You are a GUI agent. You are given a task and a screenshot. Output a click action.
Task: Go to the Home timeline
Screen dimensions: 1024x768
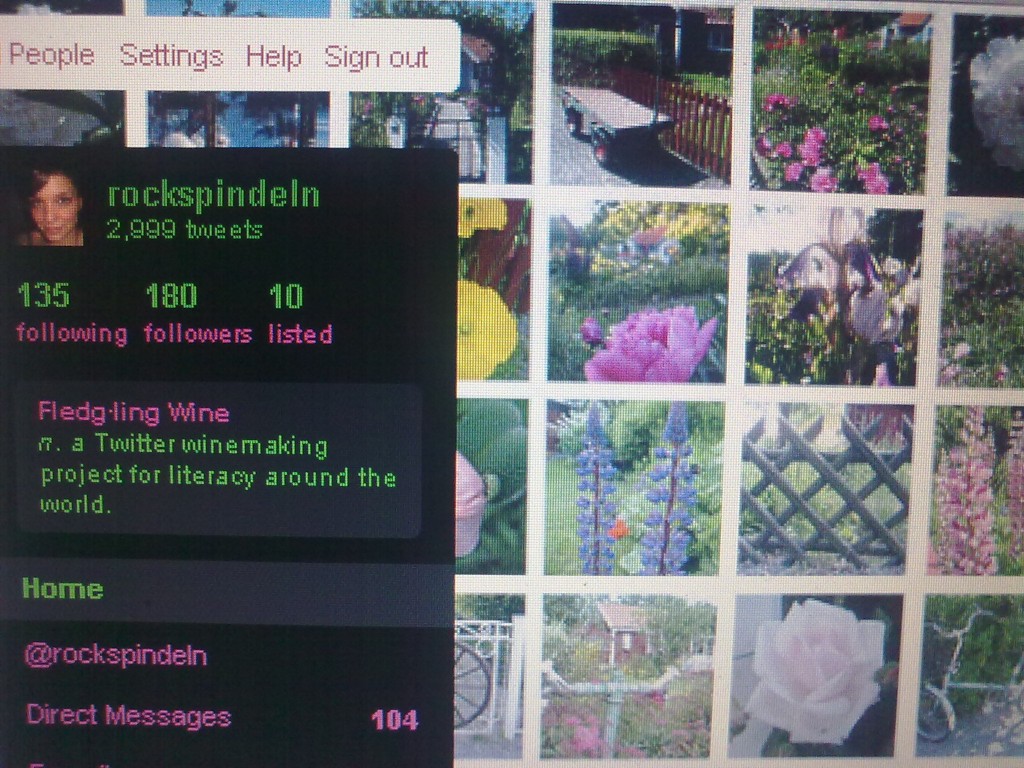point(62,588)
